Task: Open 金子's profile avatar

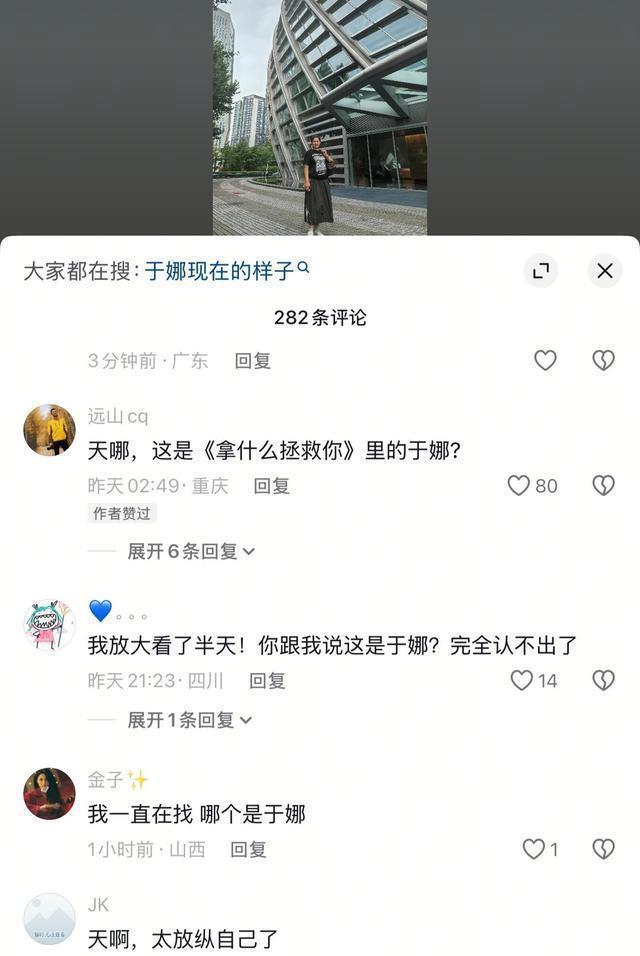Action: click(49, 793)
